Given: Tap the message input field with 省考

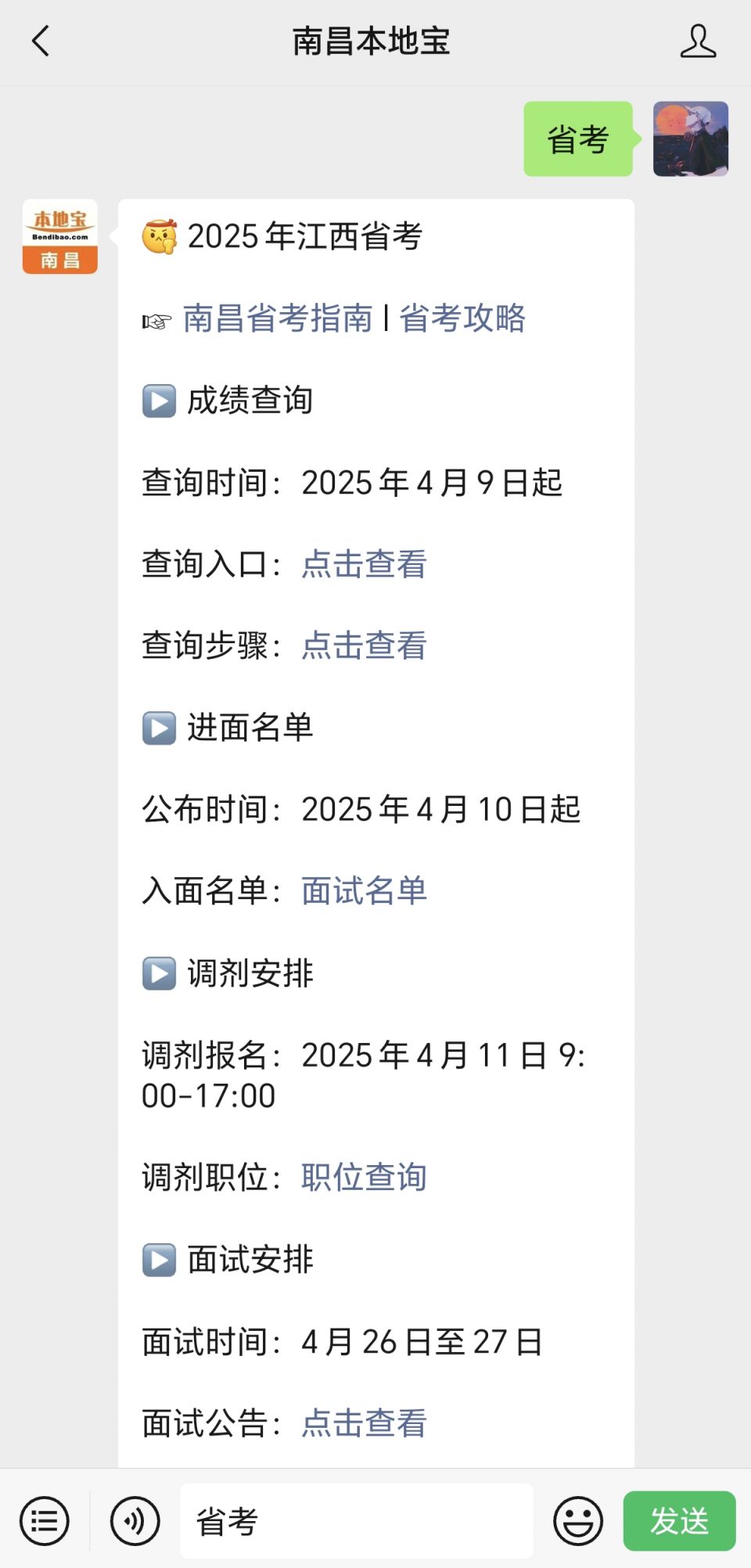Looking at the screenshot, I should 357,1522.
